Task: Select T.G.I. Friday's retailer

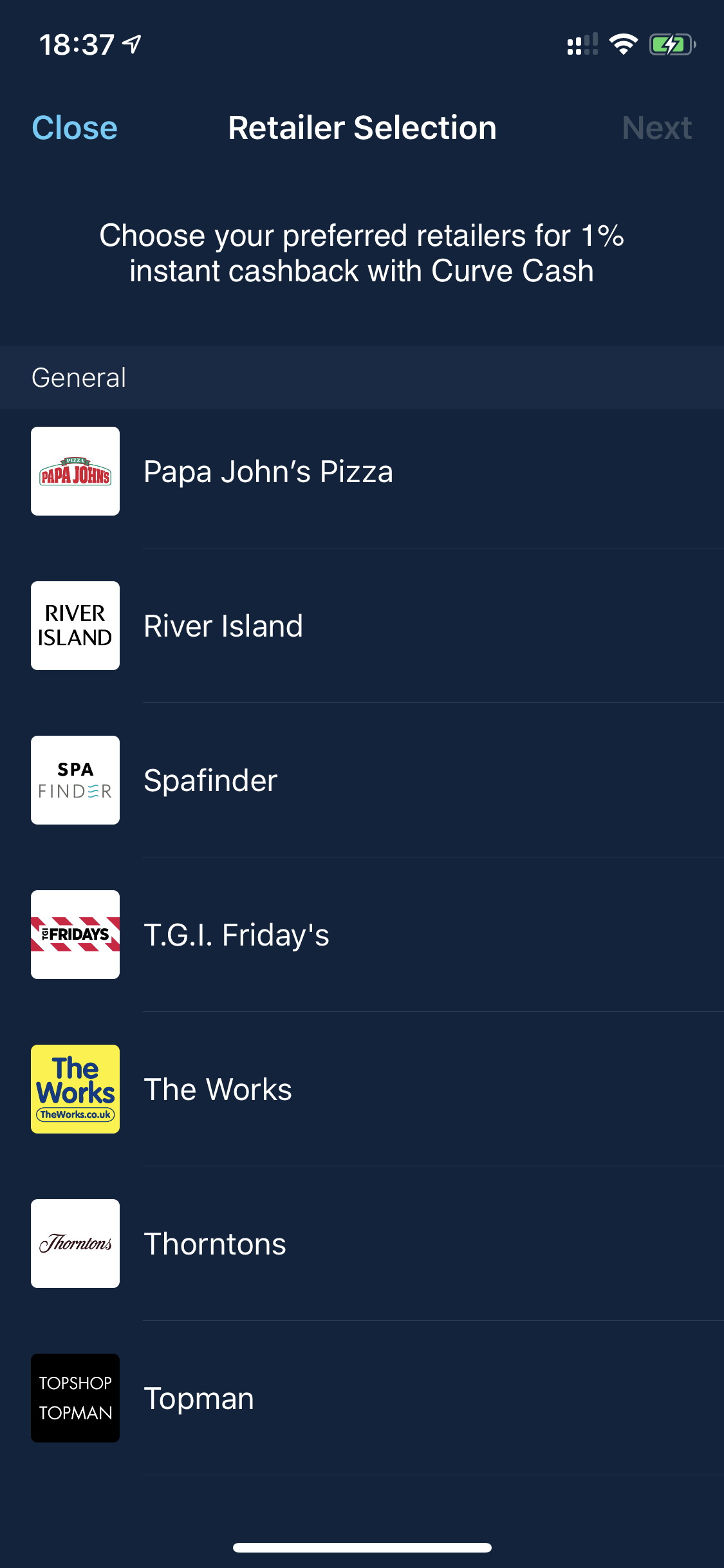Action: click(x=362, y=935)
